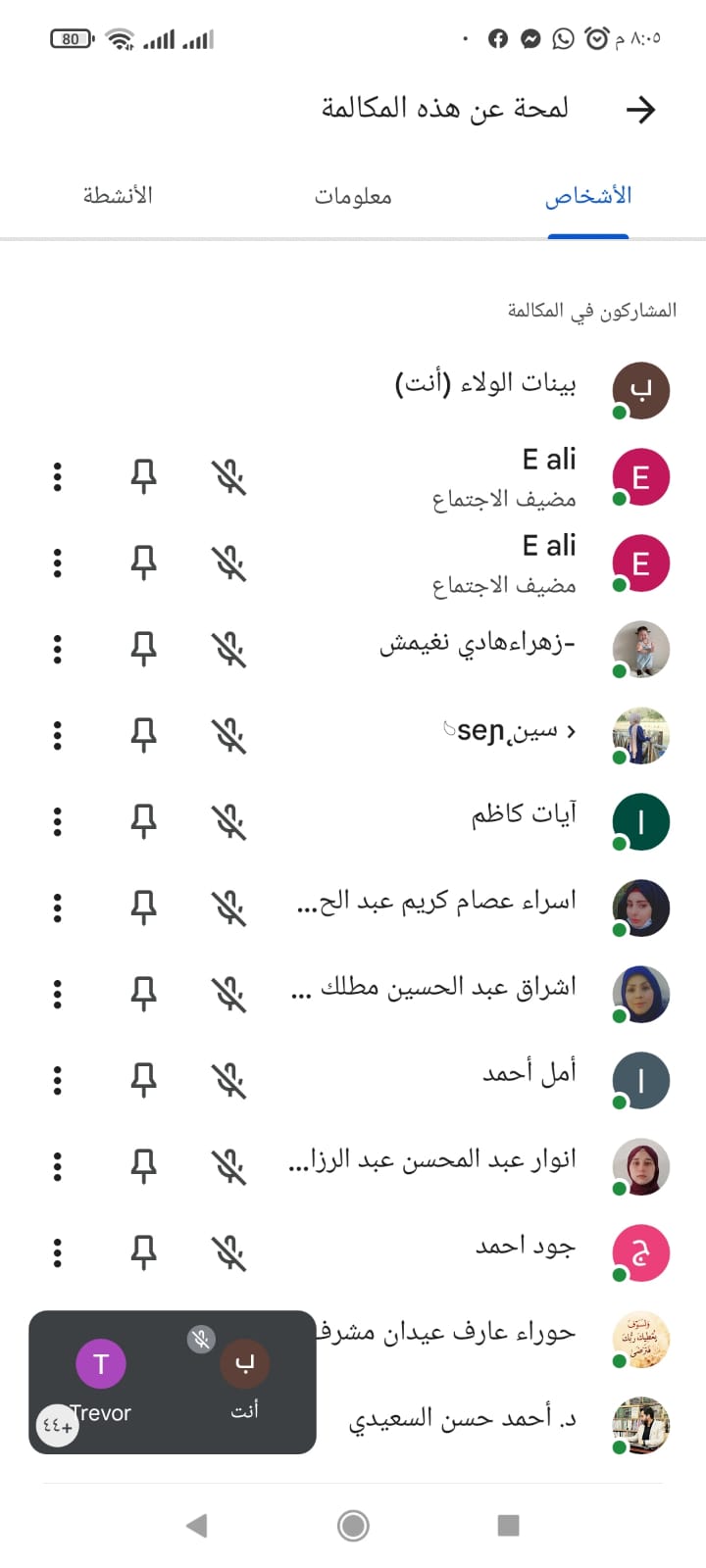This screenshot has width=706, height=1568.
Task: Tap the back arrow in the header
Action: (x=640, y=109)
